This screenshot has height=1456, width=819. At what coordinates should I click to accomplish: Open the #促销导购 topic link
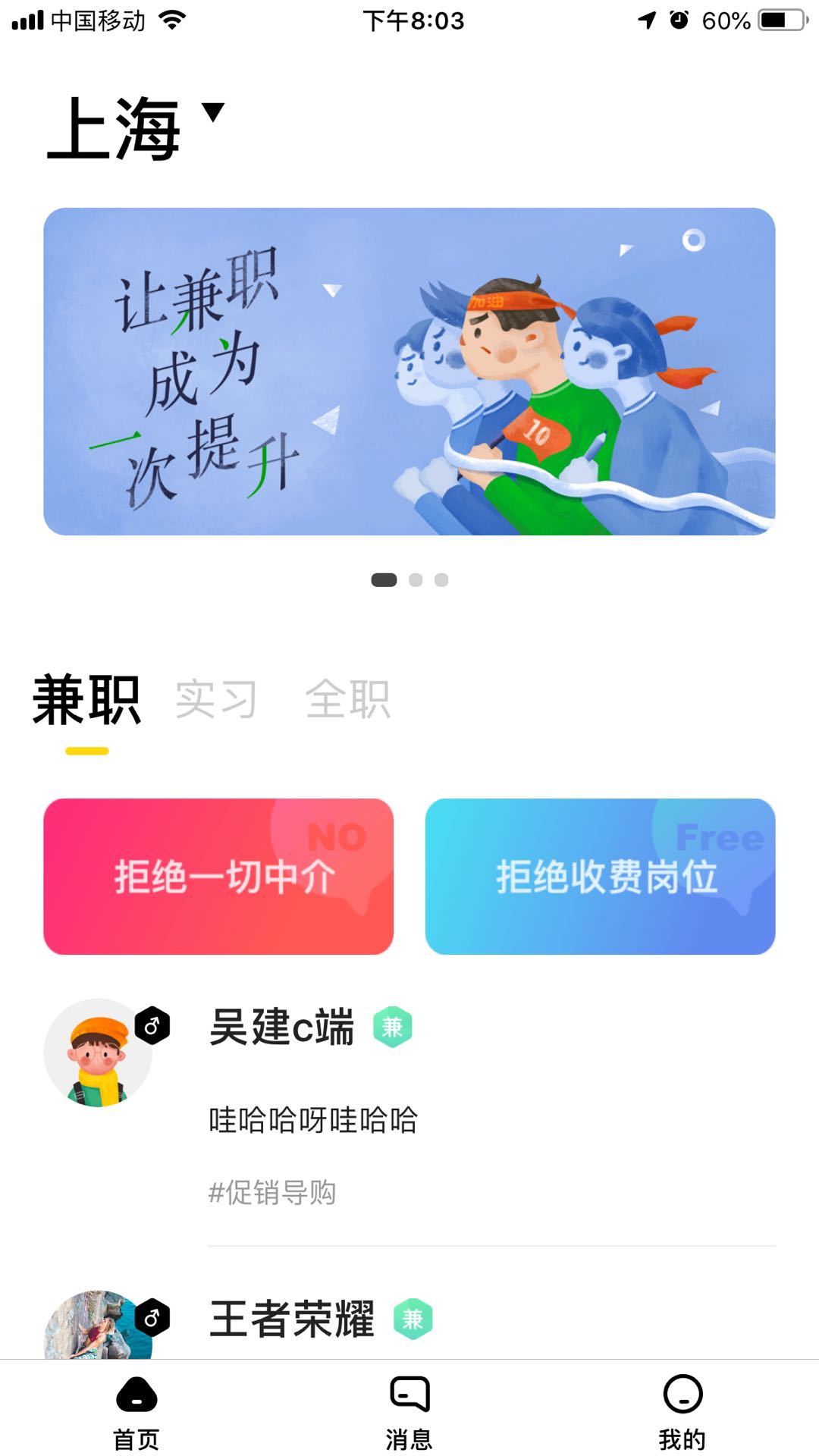pos(274,1191)
